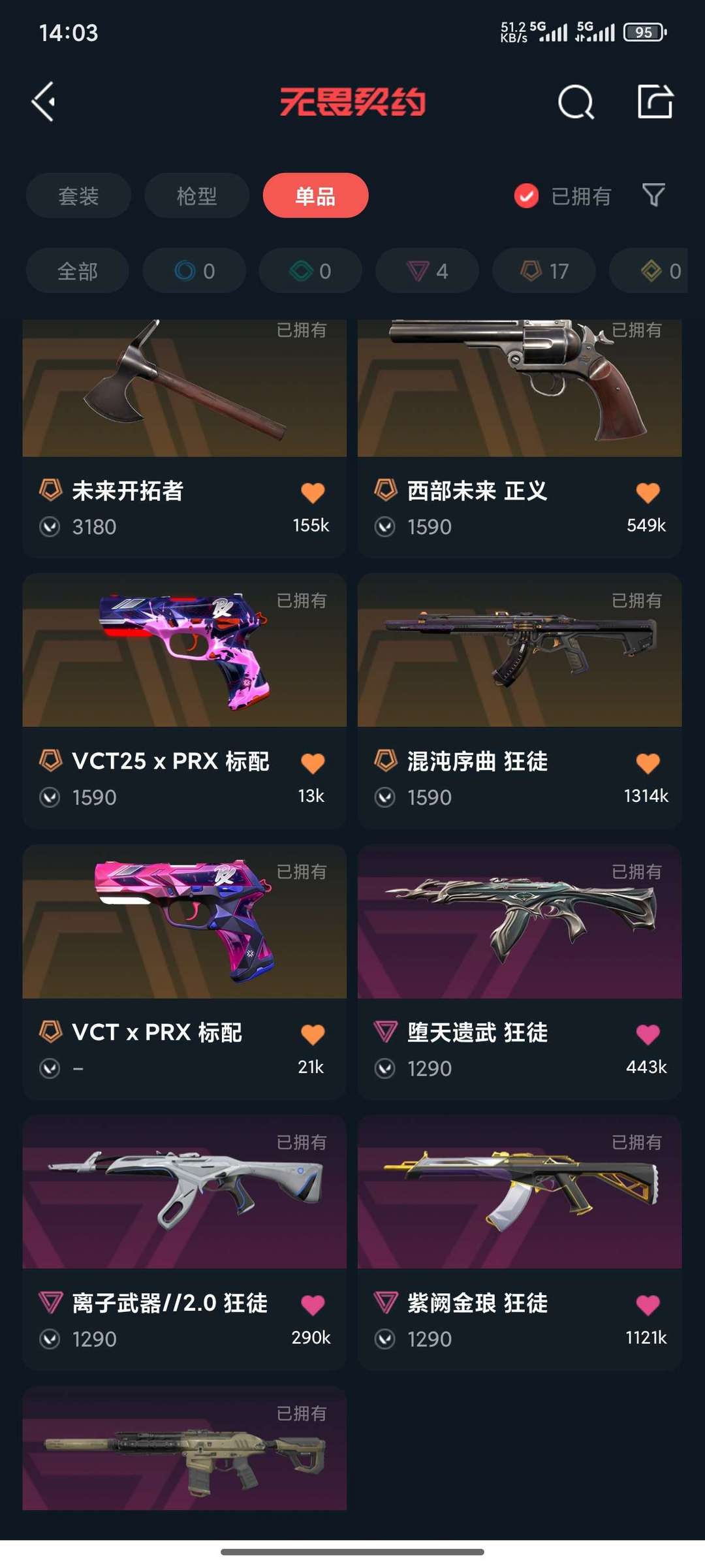705x1568 pixels.
Task: Select the 单品 tab
Action: pyautogui.click(x=315, y=195)
